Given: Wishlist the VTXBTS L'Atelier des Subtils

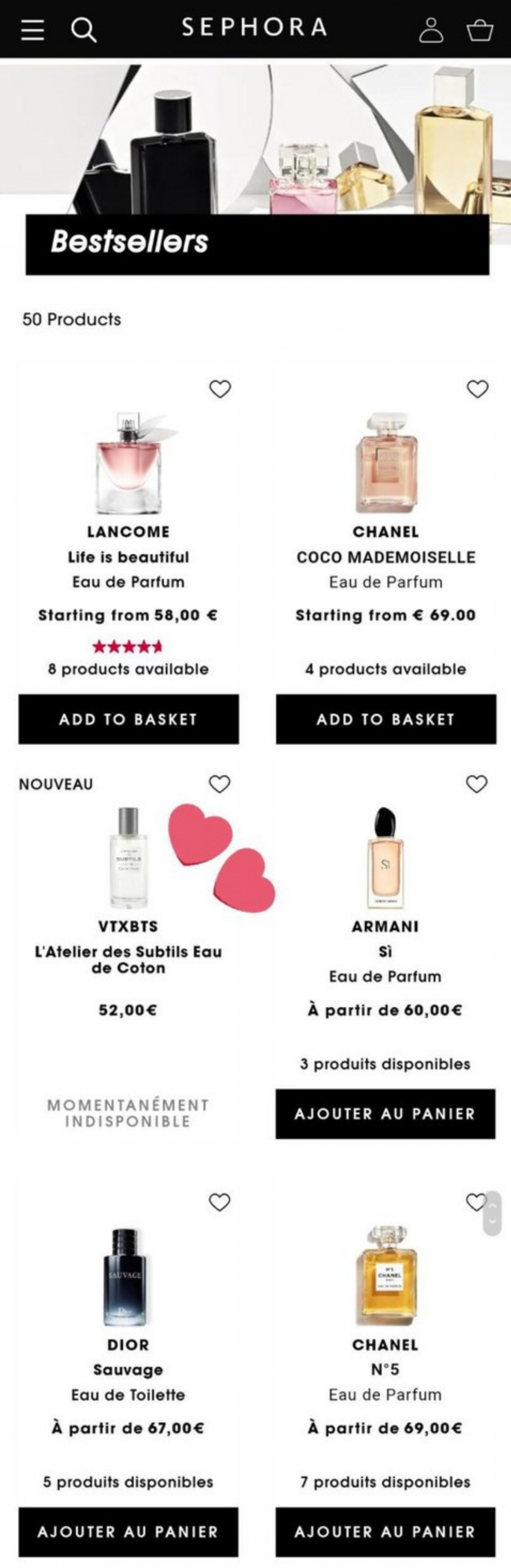Looking at the screenshot, I should tap(220, 784).
